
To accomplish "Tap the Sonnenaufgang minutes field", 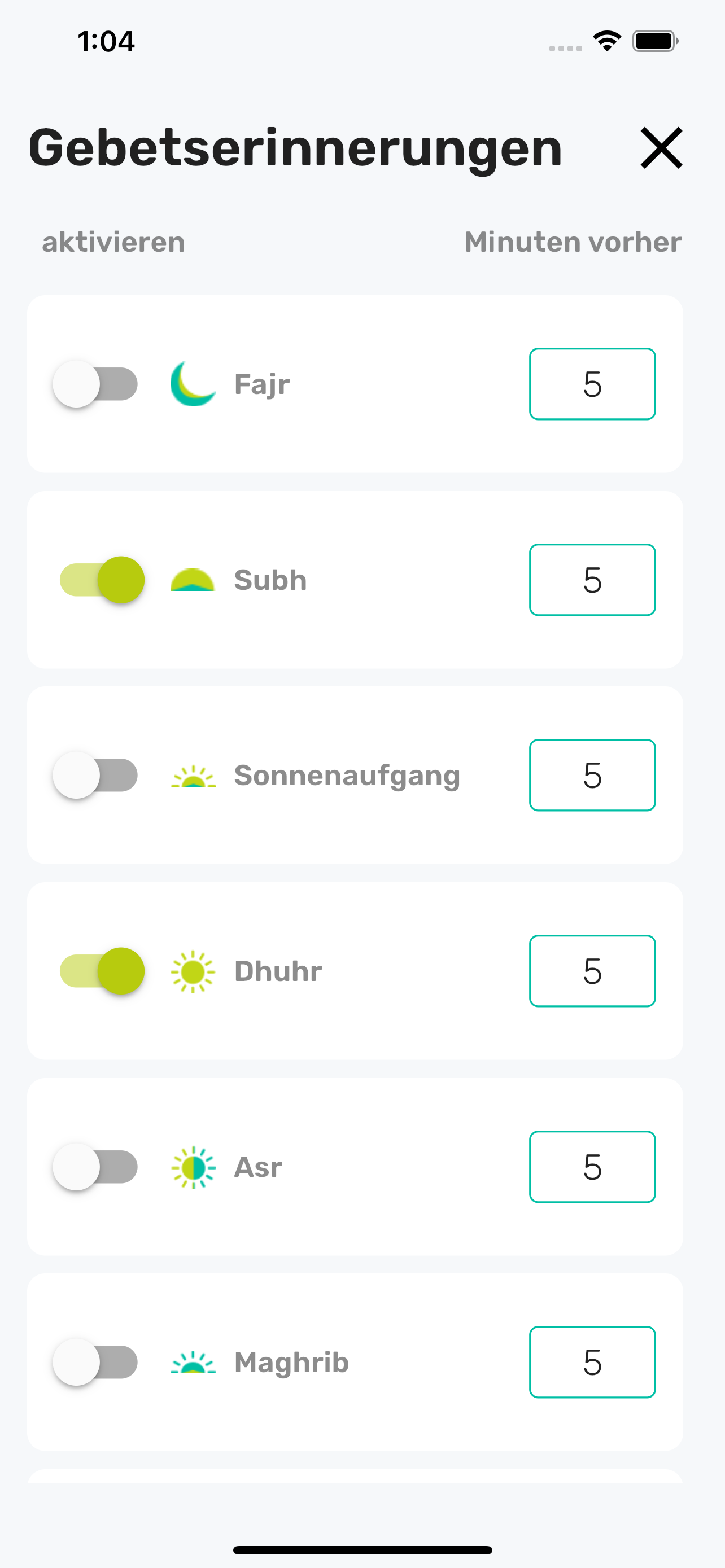I will click(x=592, y=775).
